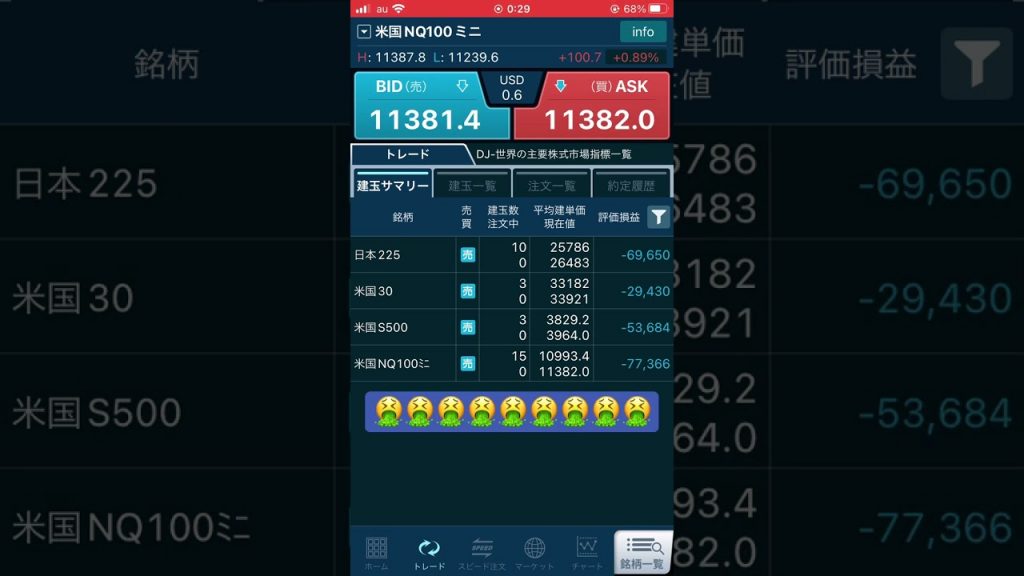Tap the info button
The height and width of the screenshot is (576, 1024).
click(643, 32)
